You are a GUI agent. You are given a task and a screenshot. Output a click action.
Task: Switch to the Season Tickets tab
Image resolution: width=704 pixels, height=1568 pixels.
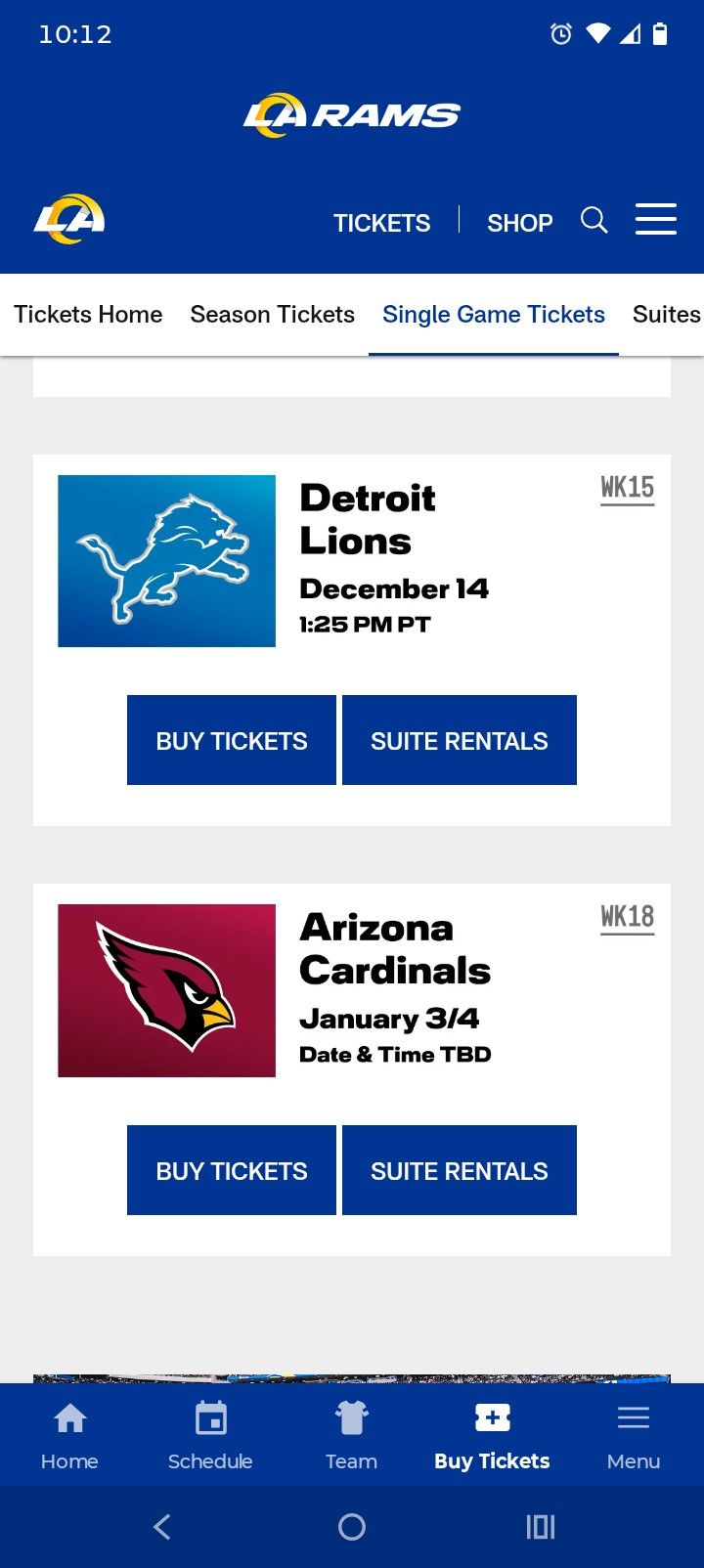(x=272, y=314)
